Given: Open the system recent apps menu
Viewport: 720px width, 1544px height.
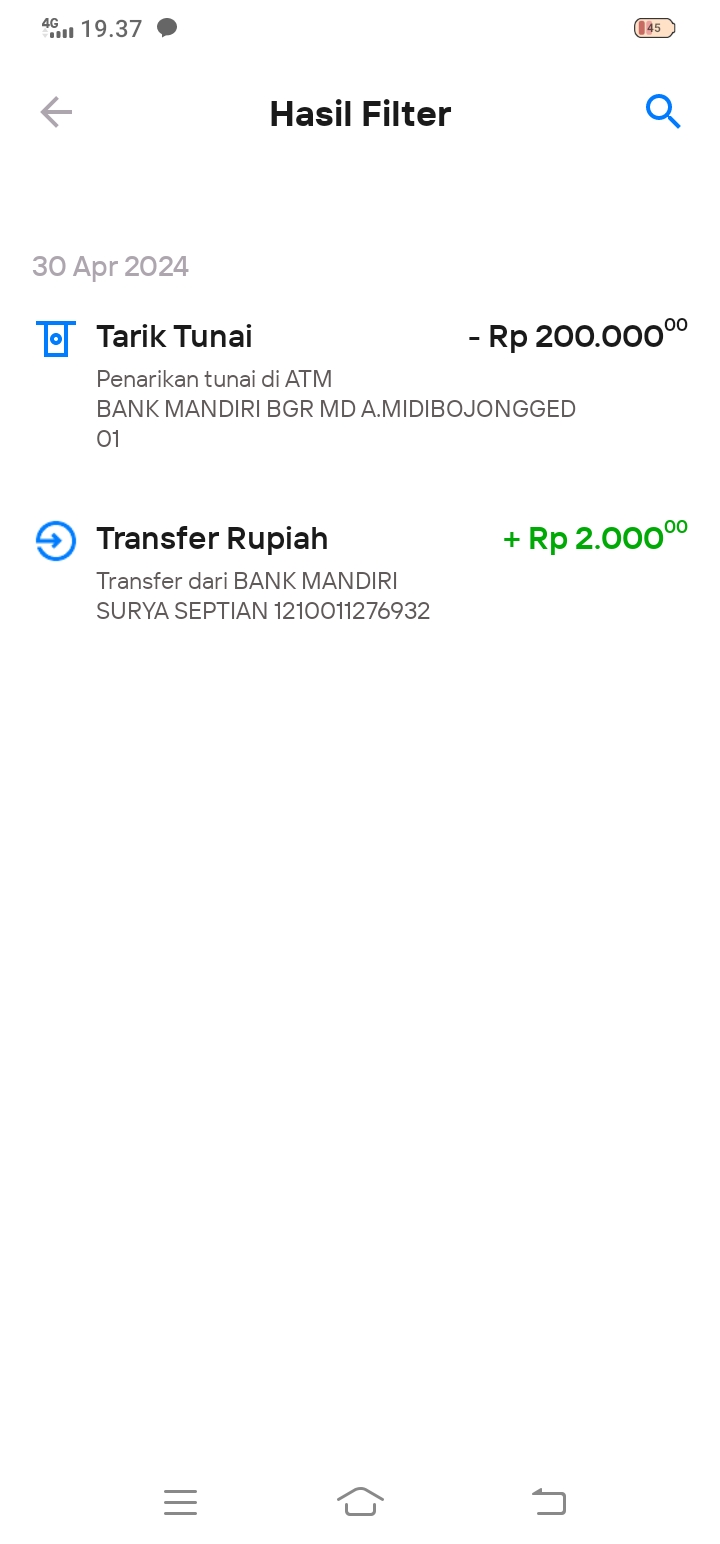Looking at the screenshot, I should pos(180,1502).
